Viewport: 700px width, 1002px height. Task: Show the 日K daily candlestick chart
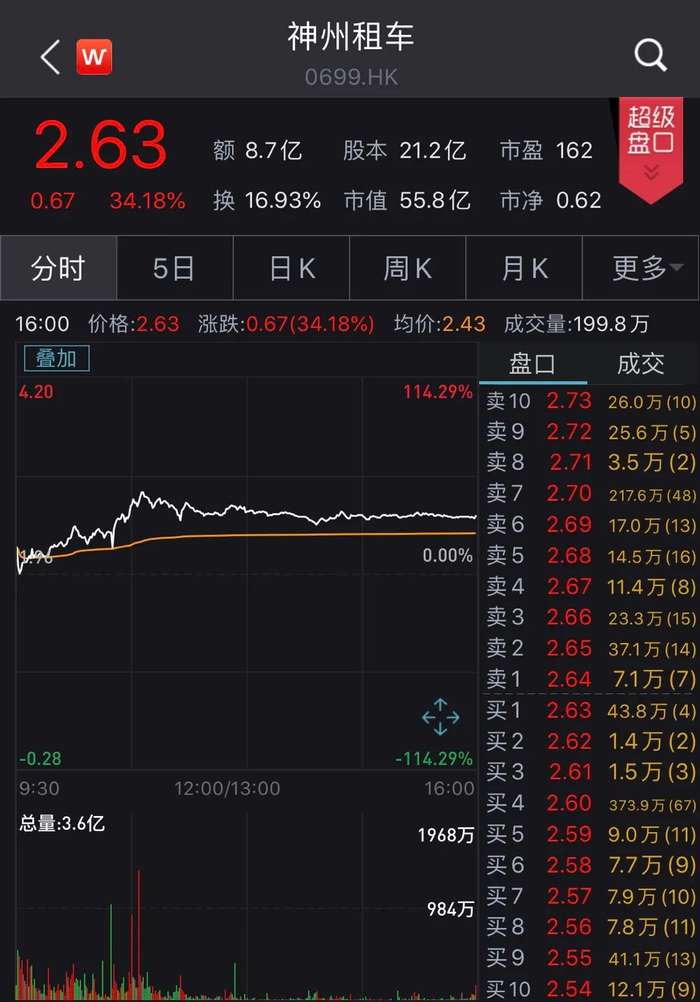pos(292,268)
